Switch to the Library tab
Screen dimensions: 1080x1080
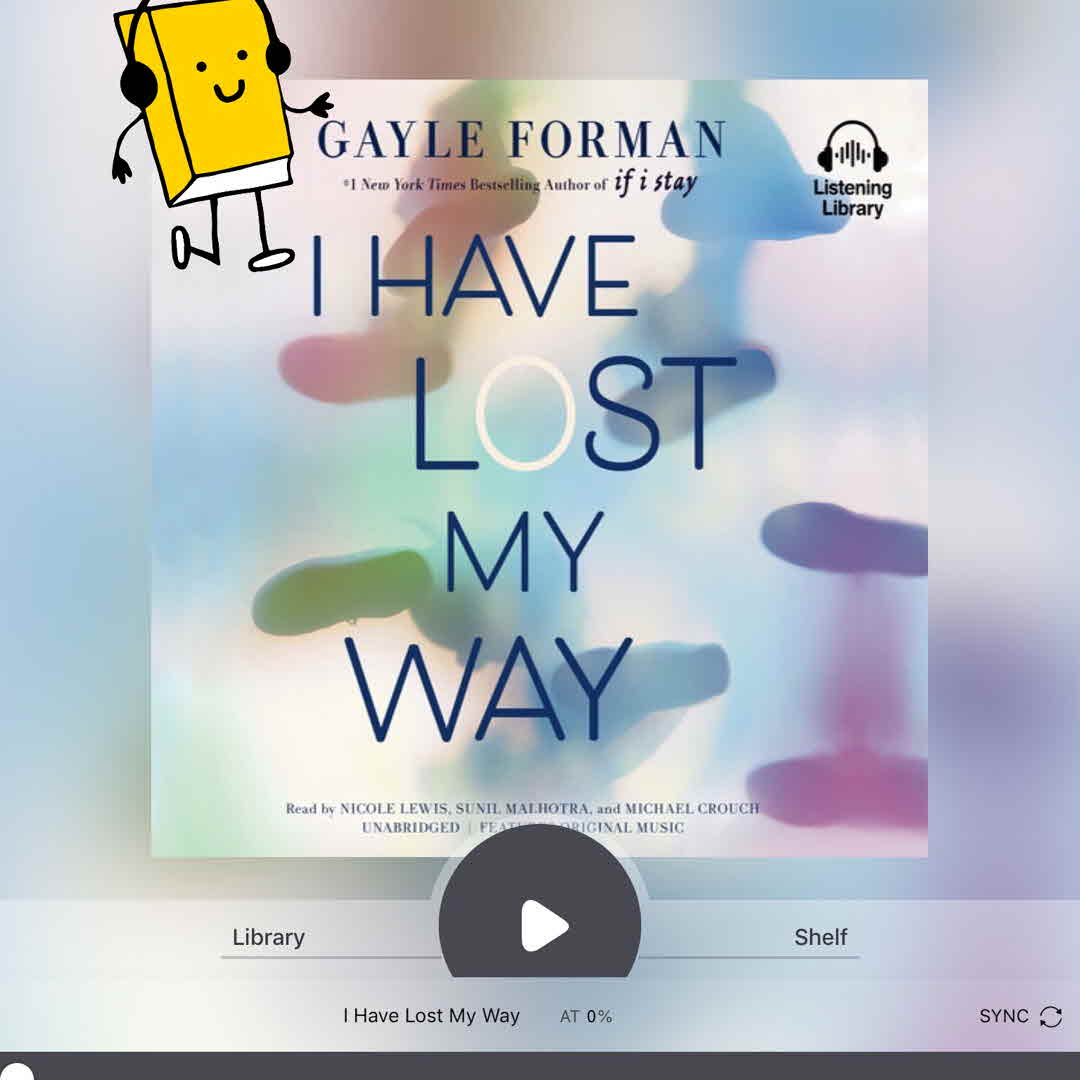tap(268, 937)
